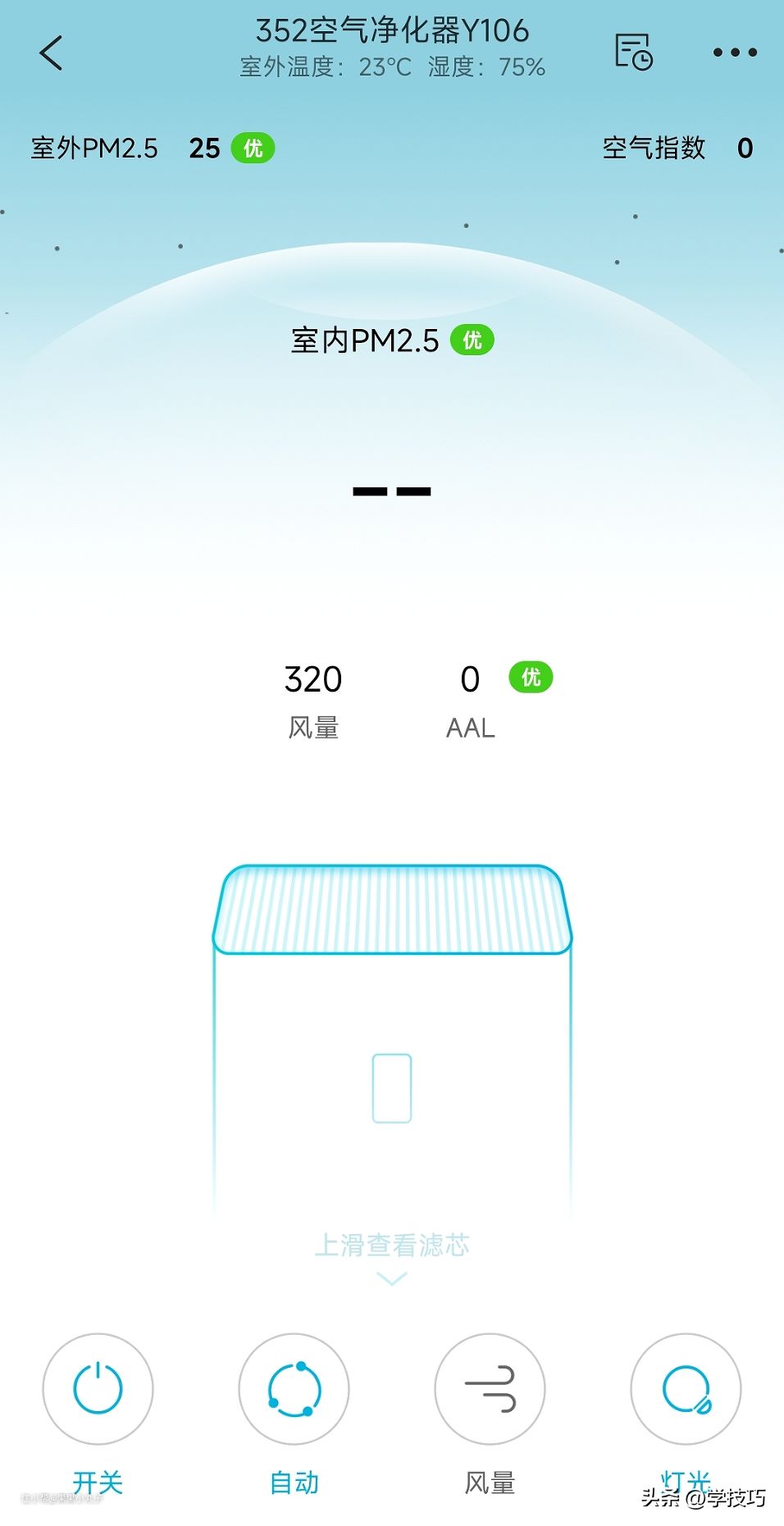Tap 上滑查看滤芯 to view the filter

(392, 1245)
